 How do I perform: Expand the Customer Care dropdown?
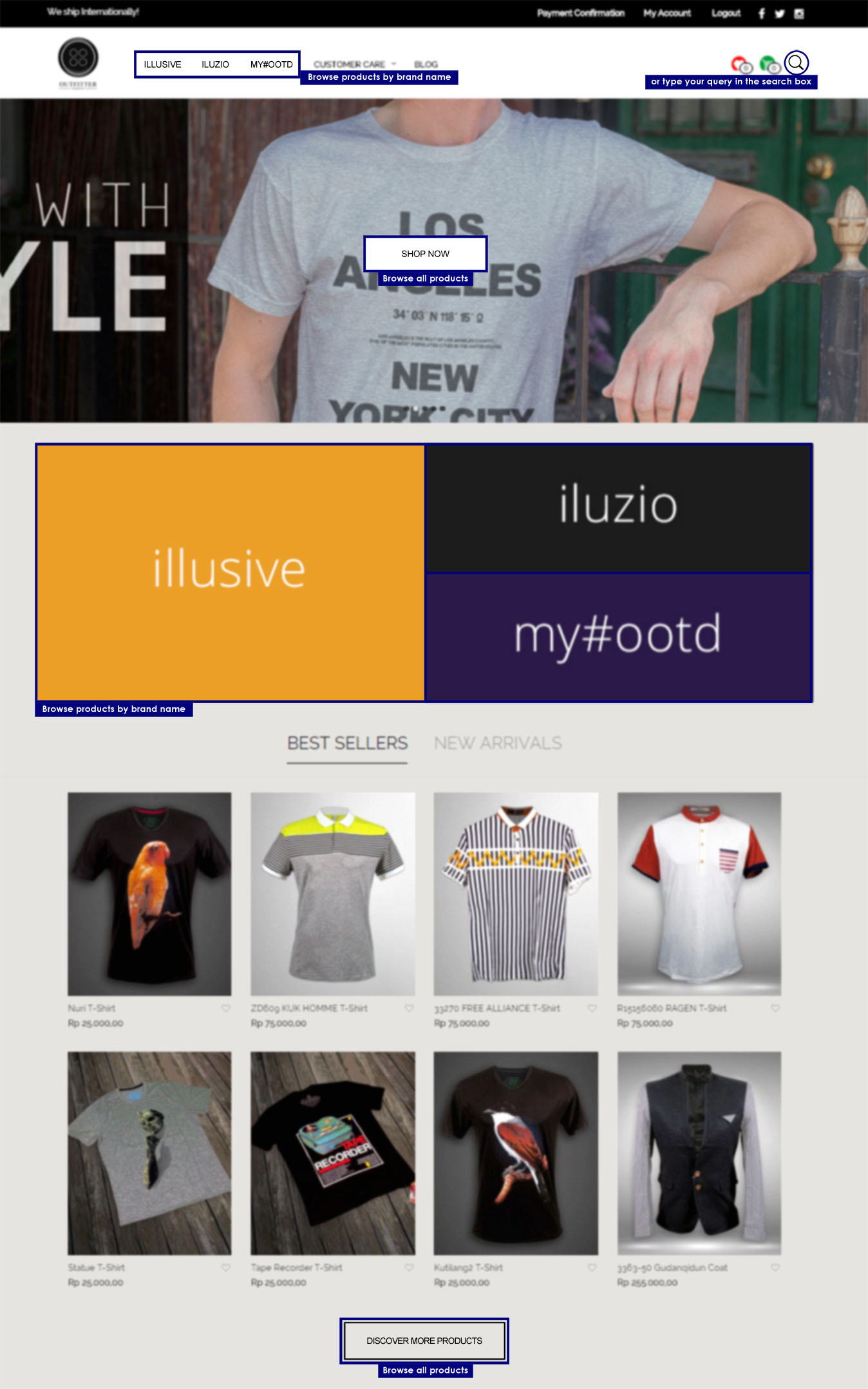[354, 64]
